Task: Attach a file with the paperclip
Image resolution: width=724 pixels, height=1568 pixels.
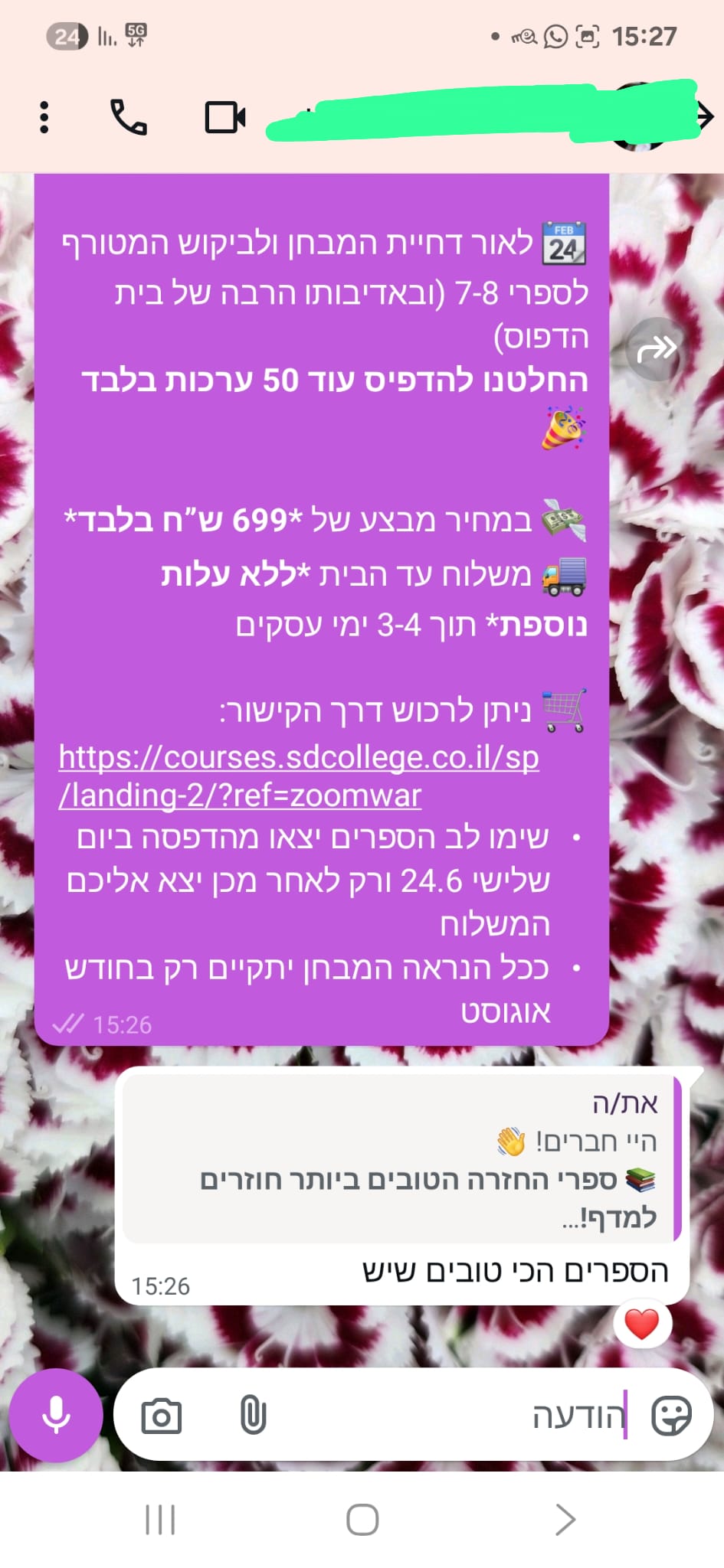Action: point(253,1415)
